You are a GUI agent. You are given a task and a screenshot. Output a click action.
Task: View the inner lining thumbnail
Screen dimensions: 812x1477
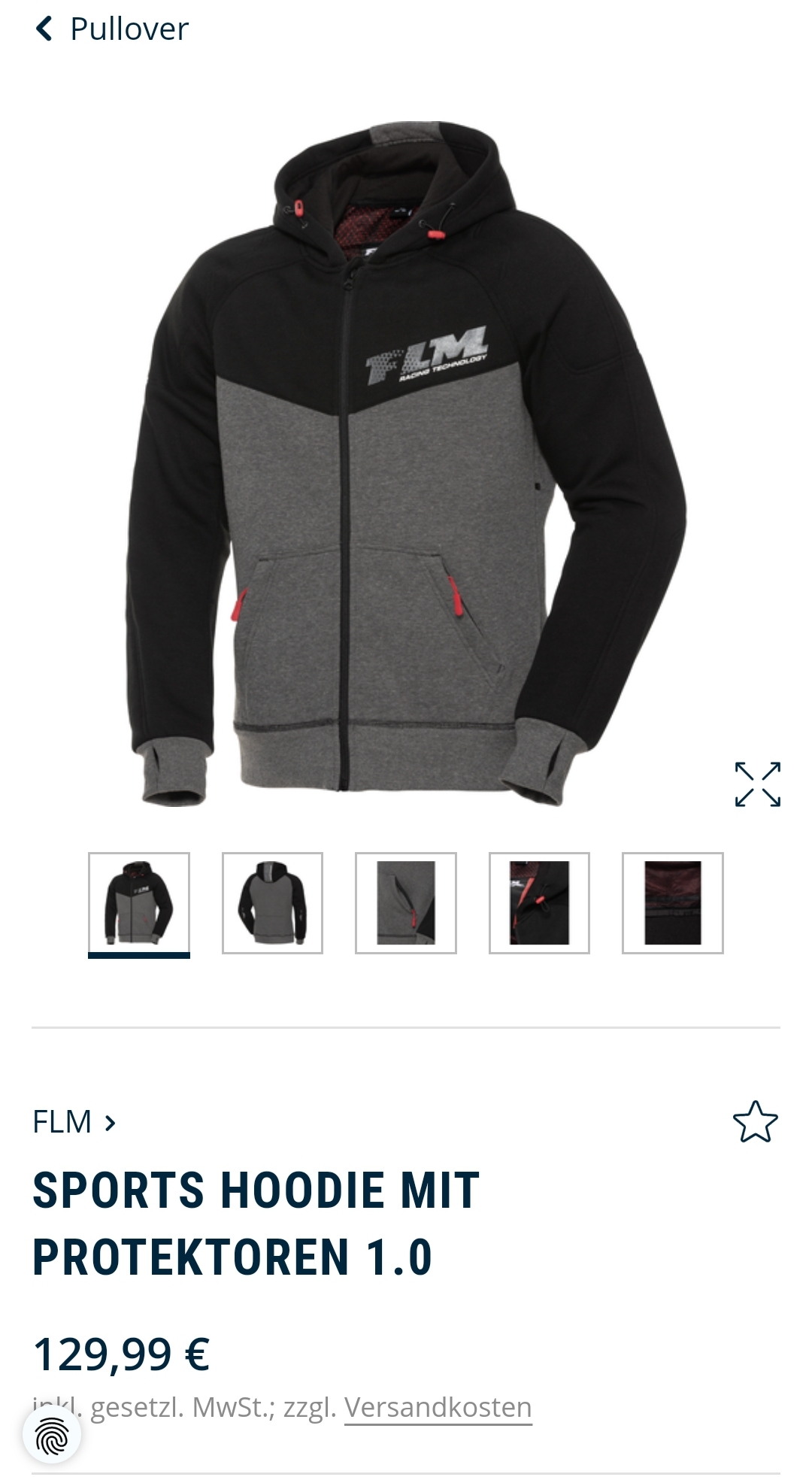coord(672,902)
